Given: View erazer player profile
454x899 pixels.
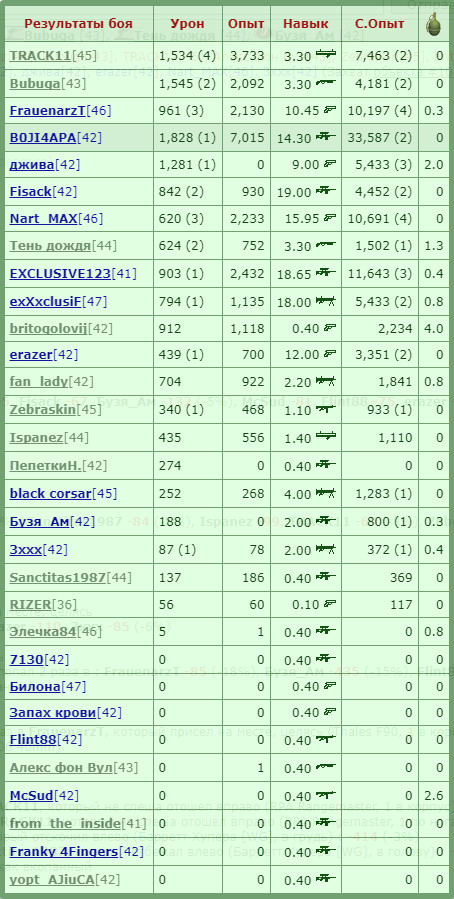Looking at the screenshot, I should (x=31, y=355).
